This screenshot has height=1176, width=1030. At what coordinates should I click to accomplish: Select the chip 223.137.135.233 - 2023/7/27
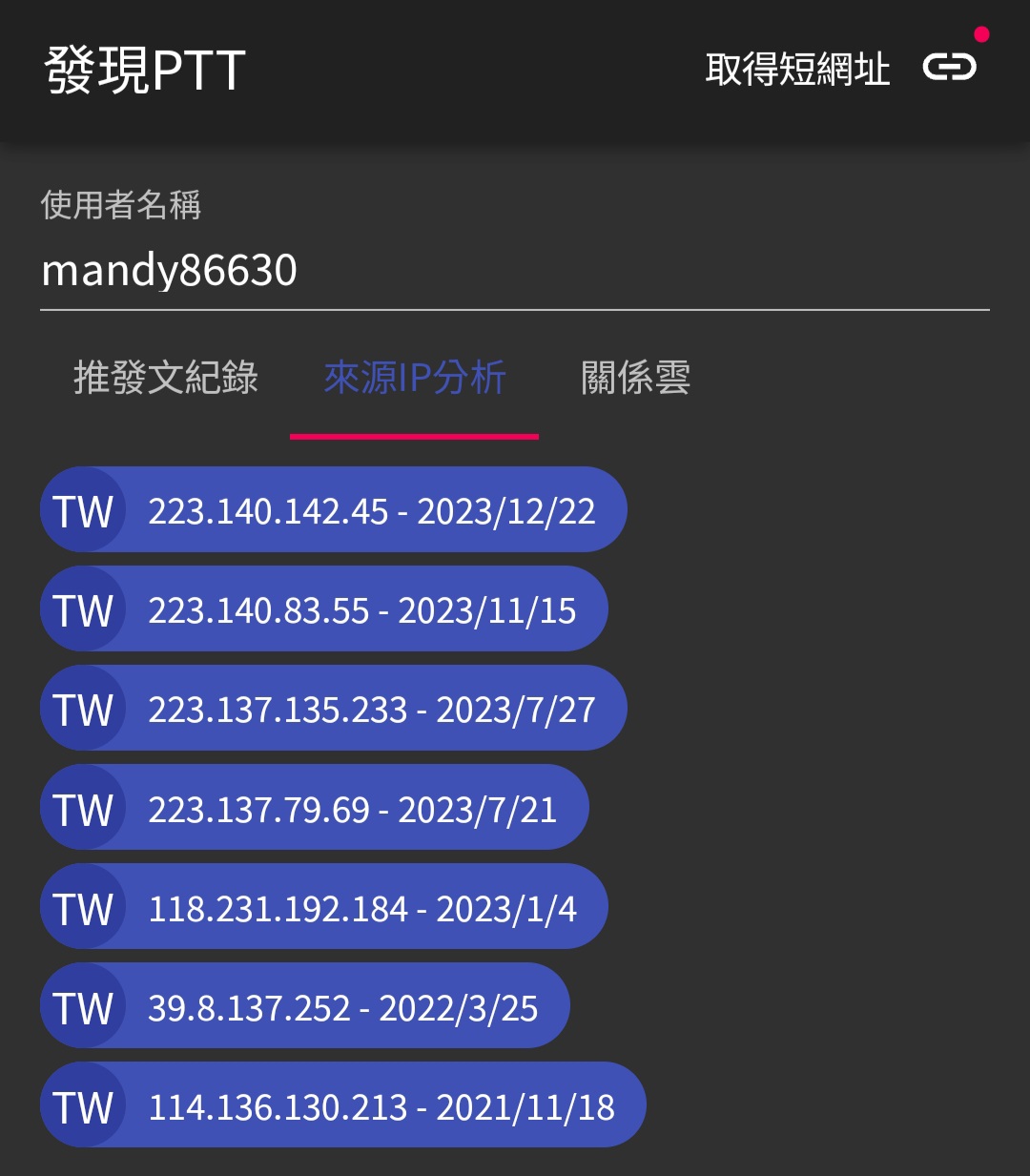[x=334, y=709]
